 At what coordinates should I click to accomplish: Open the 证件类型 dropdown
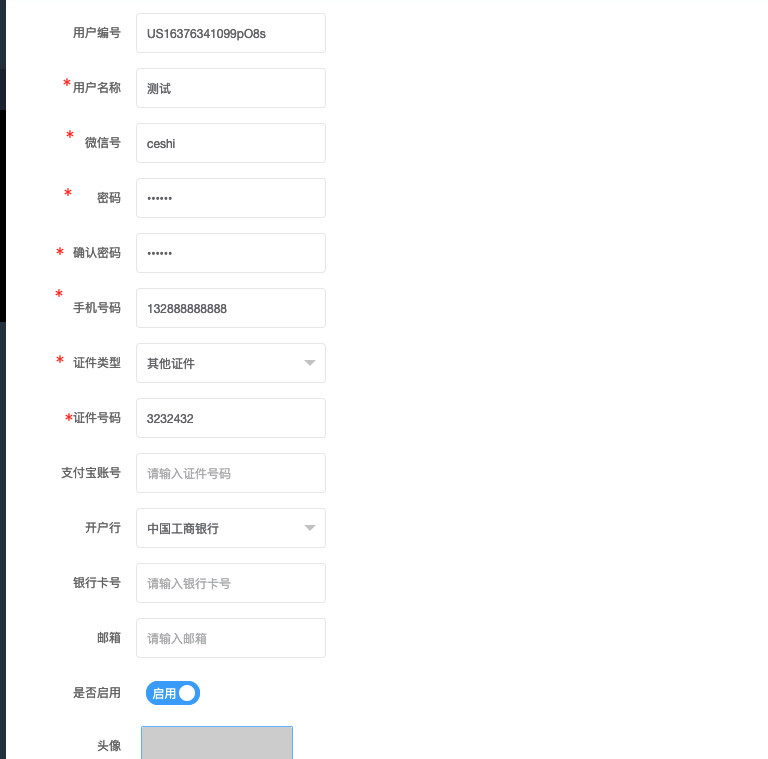pos(230,363)
